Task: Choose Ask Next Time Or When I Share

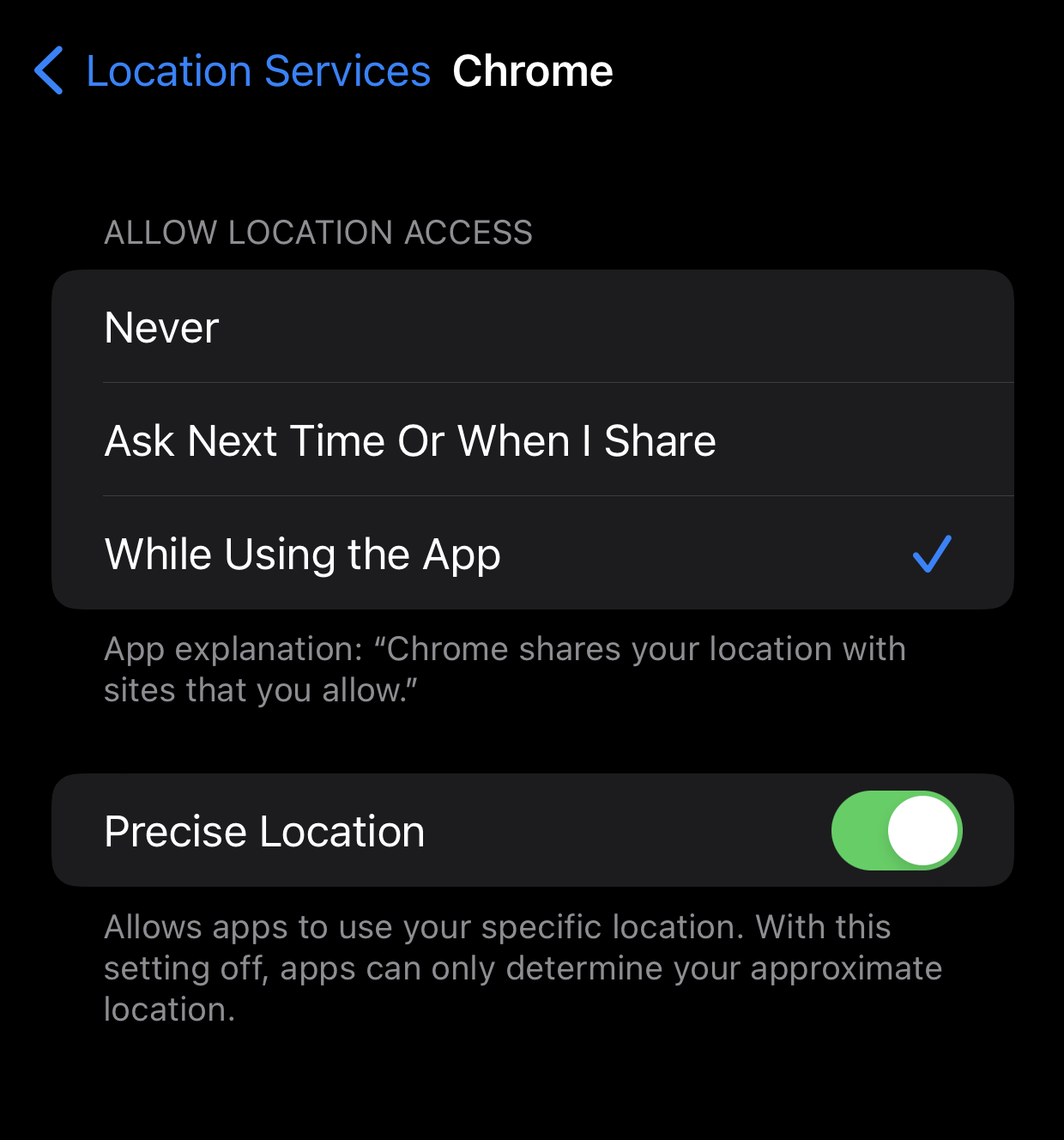Action: pos(532,440)
